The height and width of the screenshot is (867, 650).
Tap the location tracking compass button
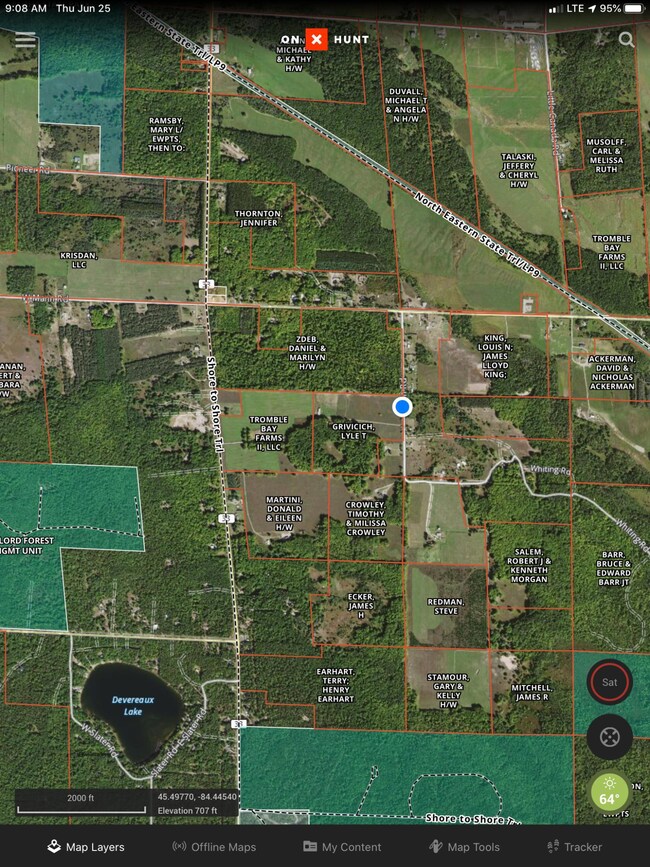(x=609, y=737)
